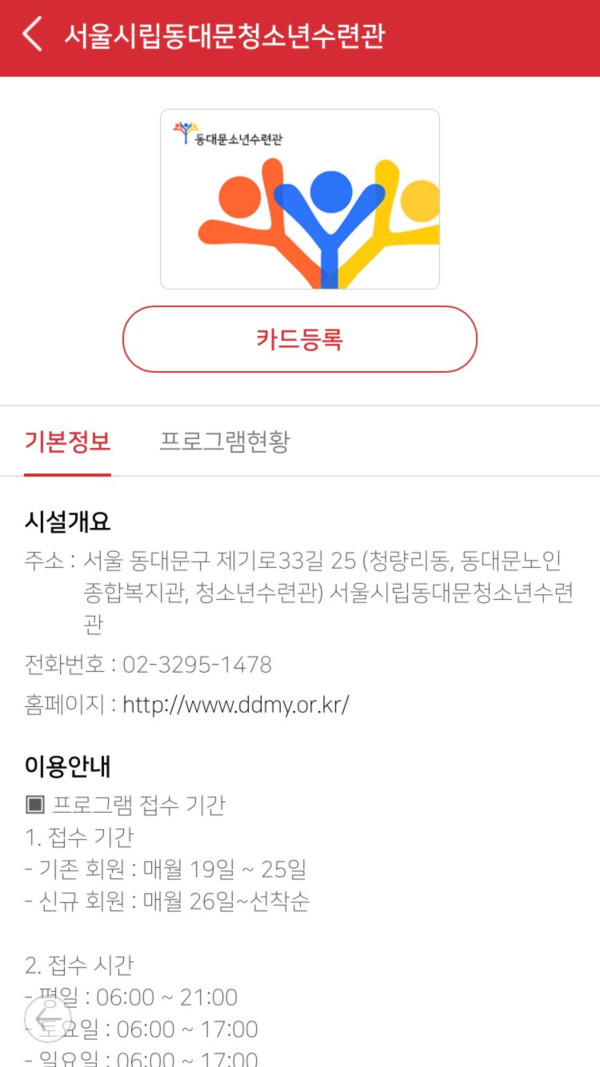Viewport: 600px width, 1067px height.
Task: Tap the 카드등록 button
Action: (x=300, y=339)
